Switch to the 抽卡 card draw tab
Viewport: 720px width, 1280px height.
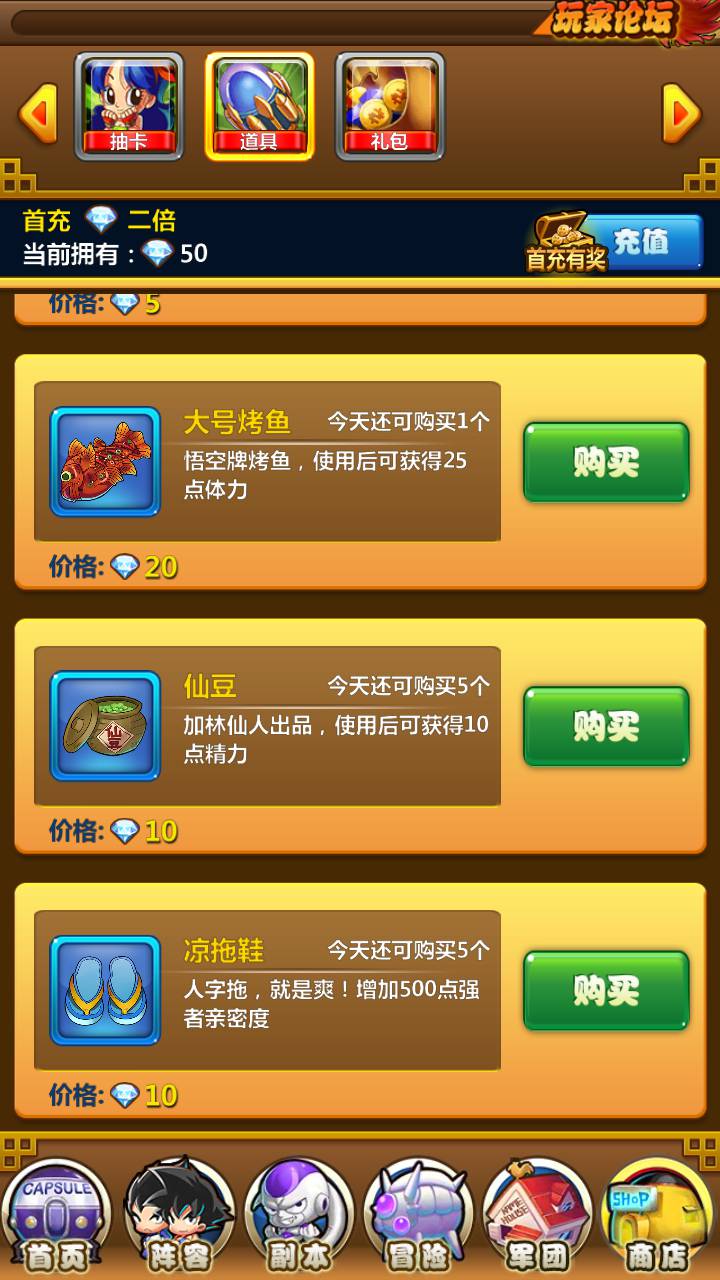tap(129, 107)
